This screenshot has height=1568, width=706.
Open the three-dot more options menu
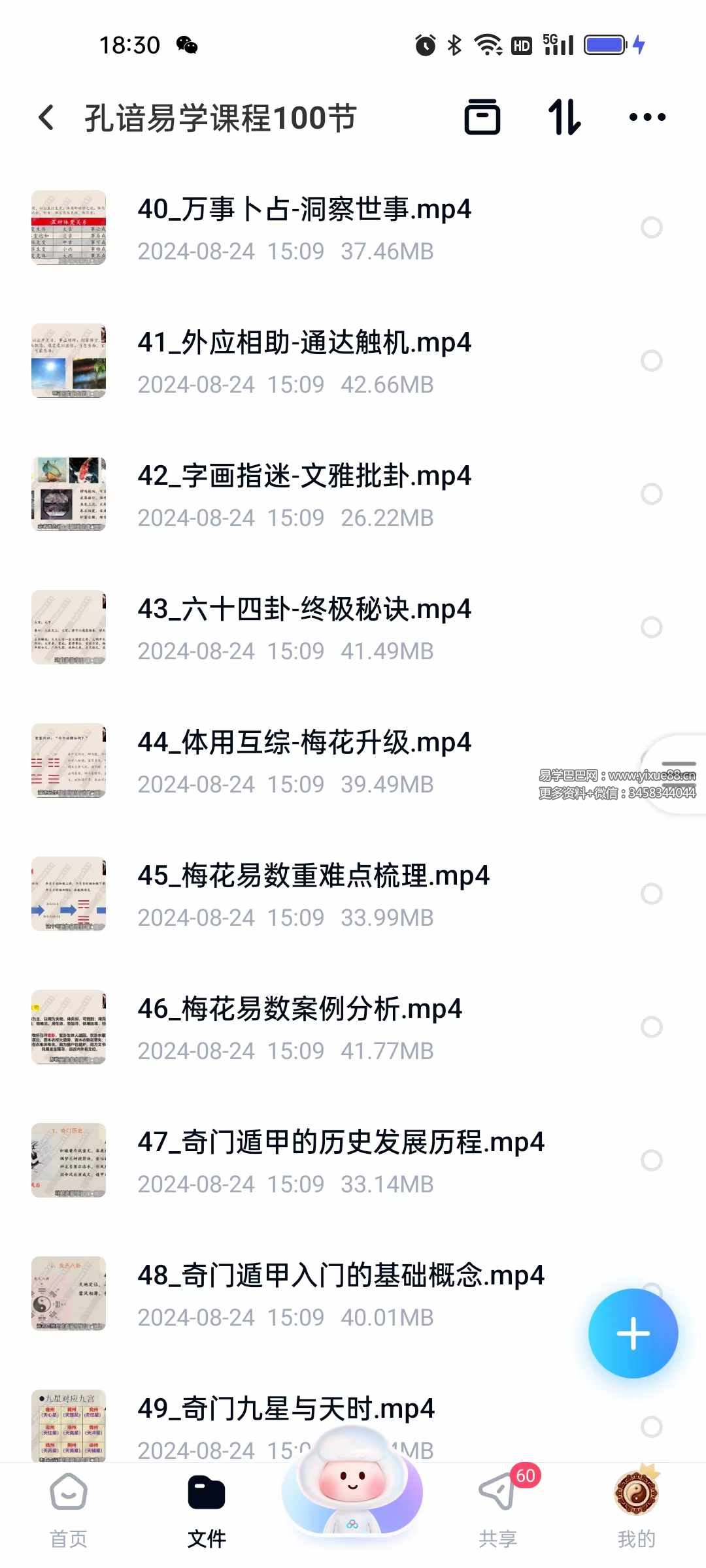click(x=647, y=118)
